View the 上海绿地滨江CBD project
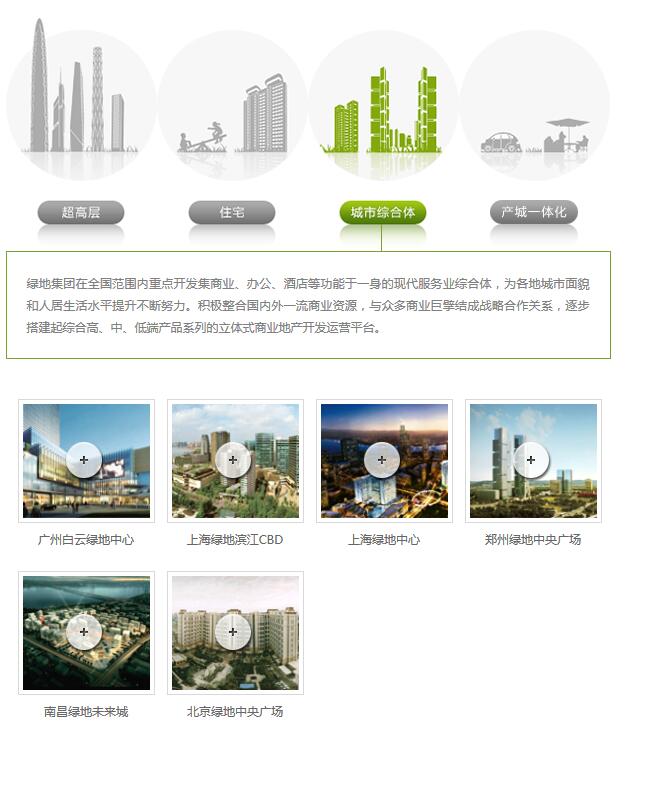 235,461
